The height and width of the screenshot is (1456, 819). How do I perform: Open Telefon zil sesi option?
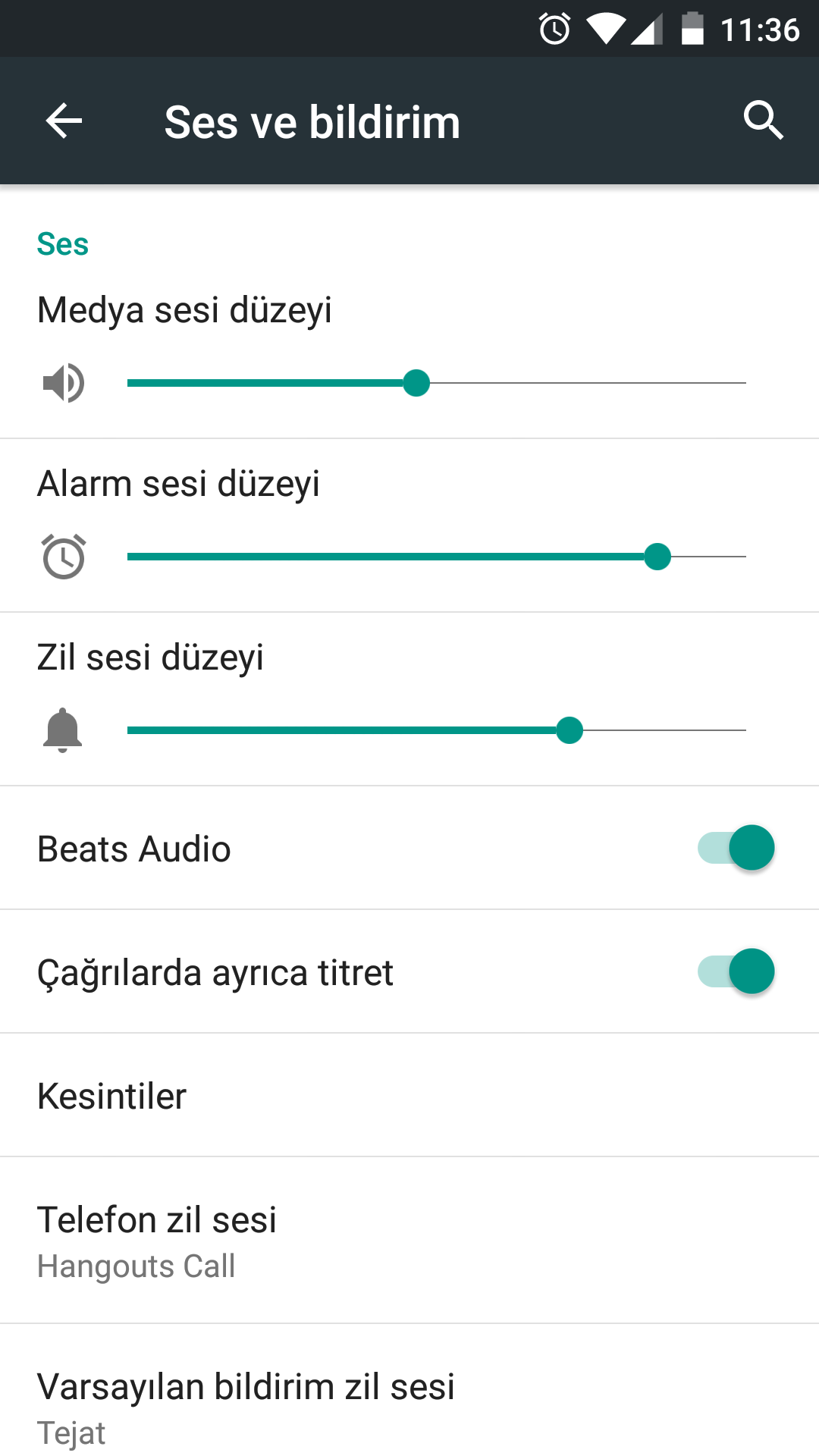(x=409, y=1241)
